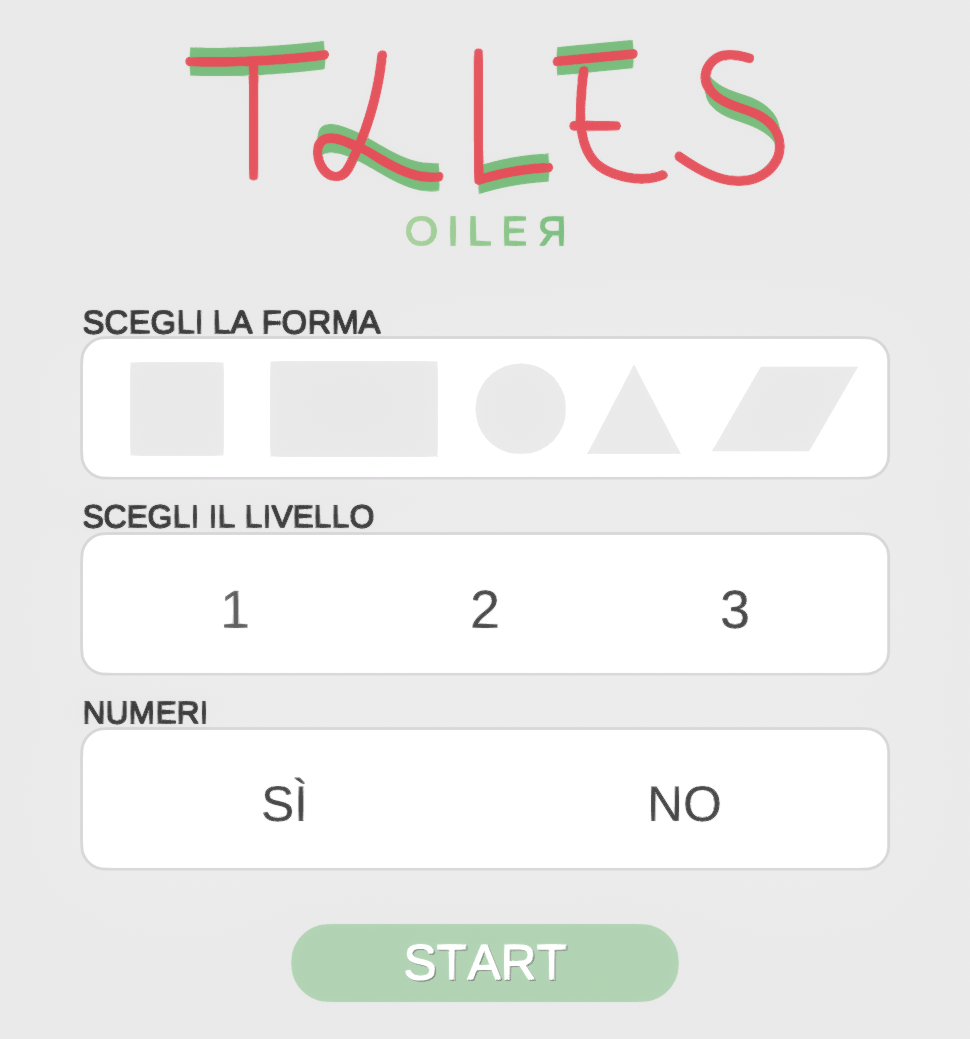Choose level 2
The height and width of the screenshot is (1039, 970).
pos(485,609)
